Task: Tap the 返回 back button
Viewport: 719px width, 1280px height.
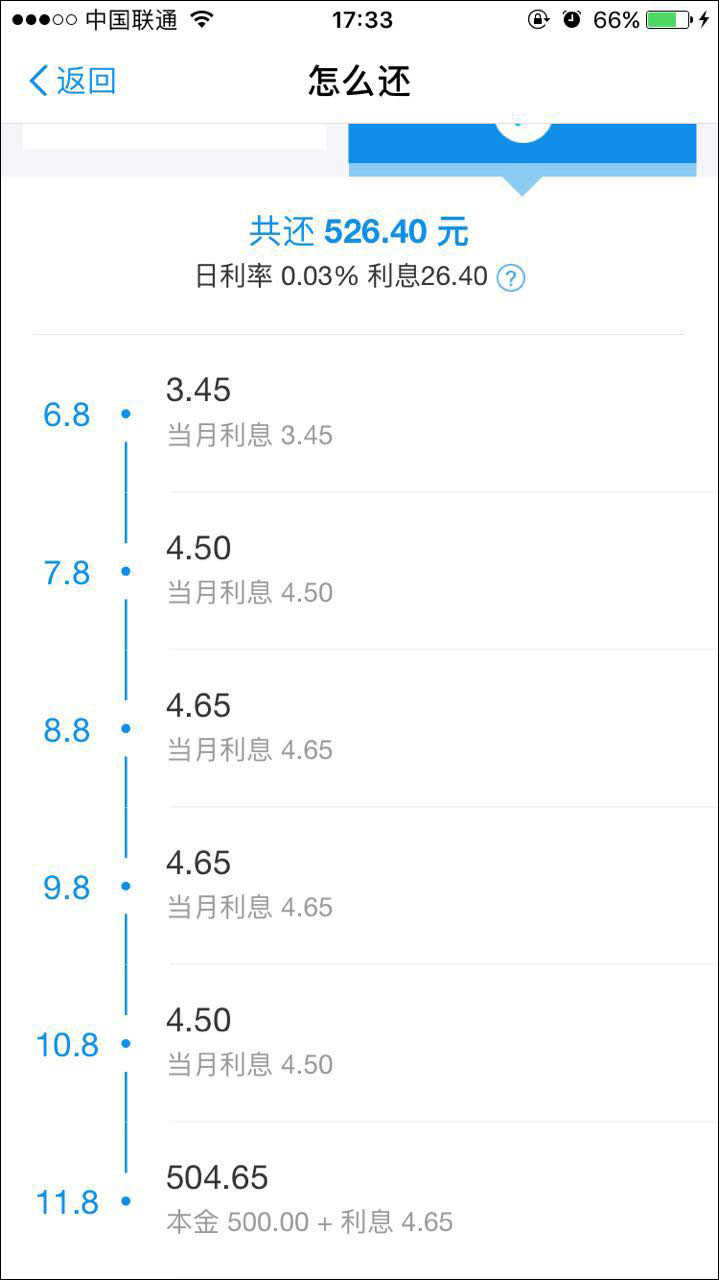Action: (72, 81)
